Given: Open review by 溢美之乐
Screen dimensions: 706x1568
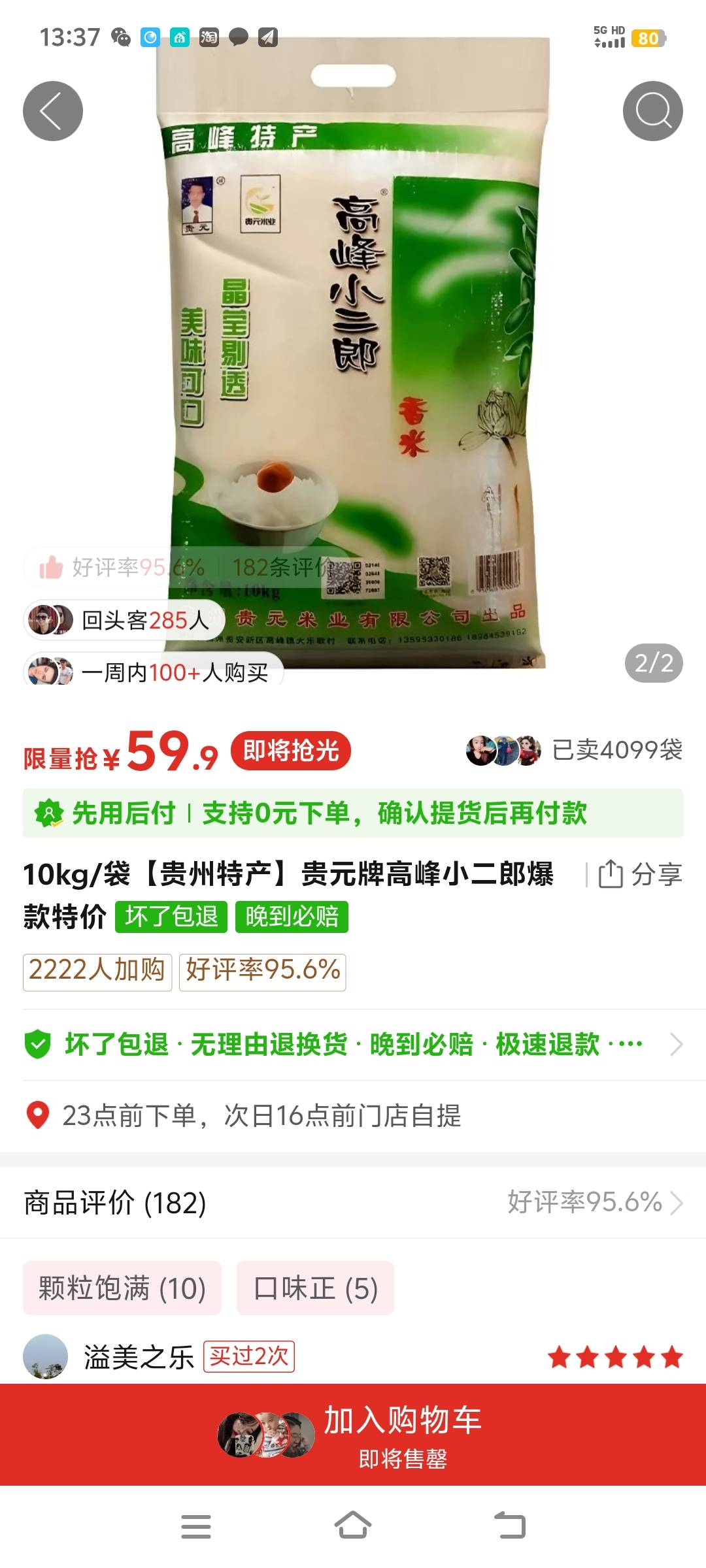Looking at the screenshot, I should click(x=139, y=1358).
